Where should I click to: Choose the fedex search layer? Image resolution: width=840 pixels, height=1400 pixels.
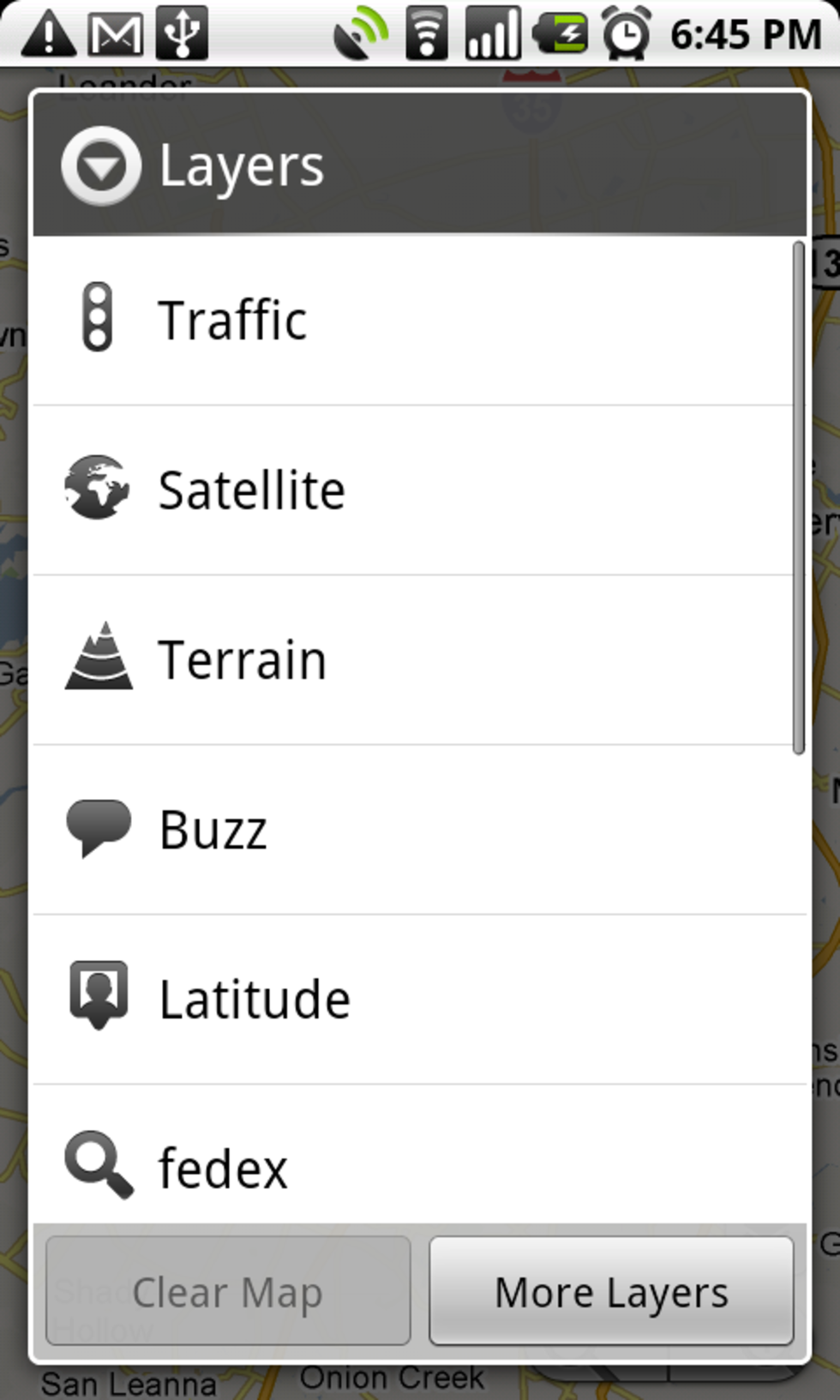411,1166
